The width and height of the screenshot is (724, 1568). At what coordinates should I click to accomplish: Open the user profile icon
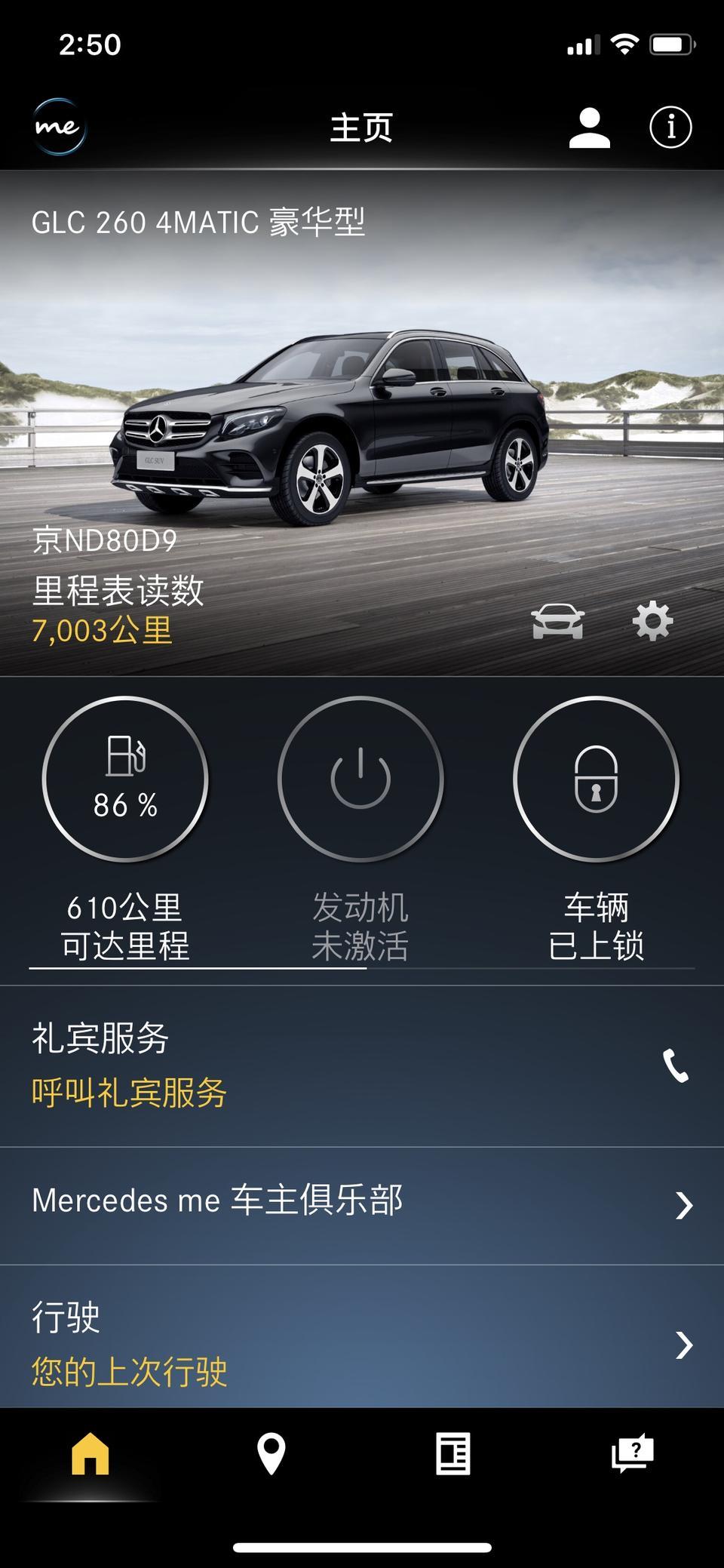[x=589, y=128]
